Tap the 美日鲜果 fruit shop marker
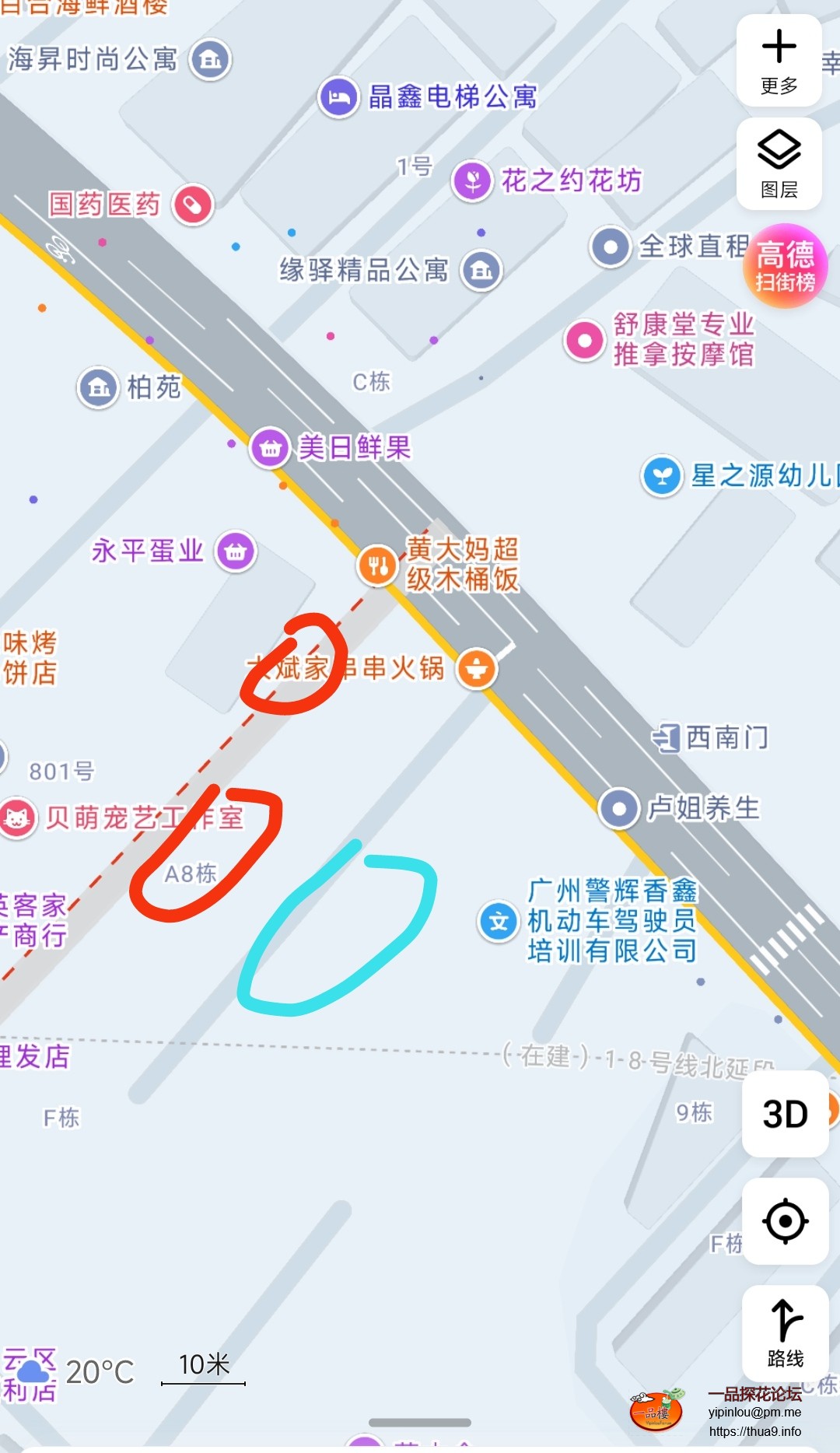 click(x=270, y=448)
